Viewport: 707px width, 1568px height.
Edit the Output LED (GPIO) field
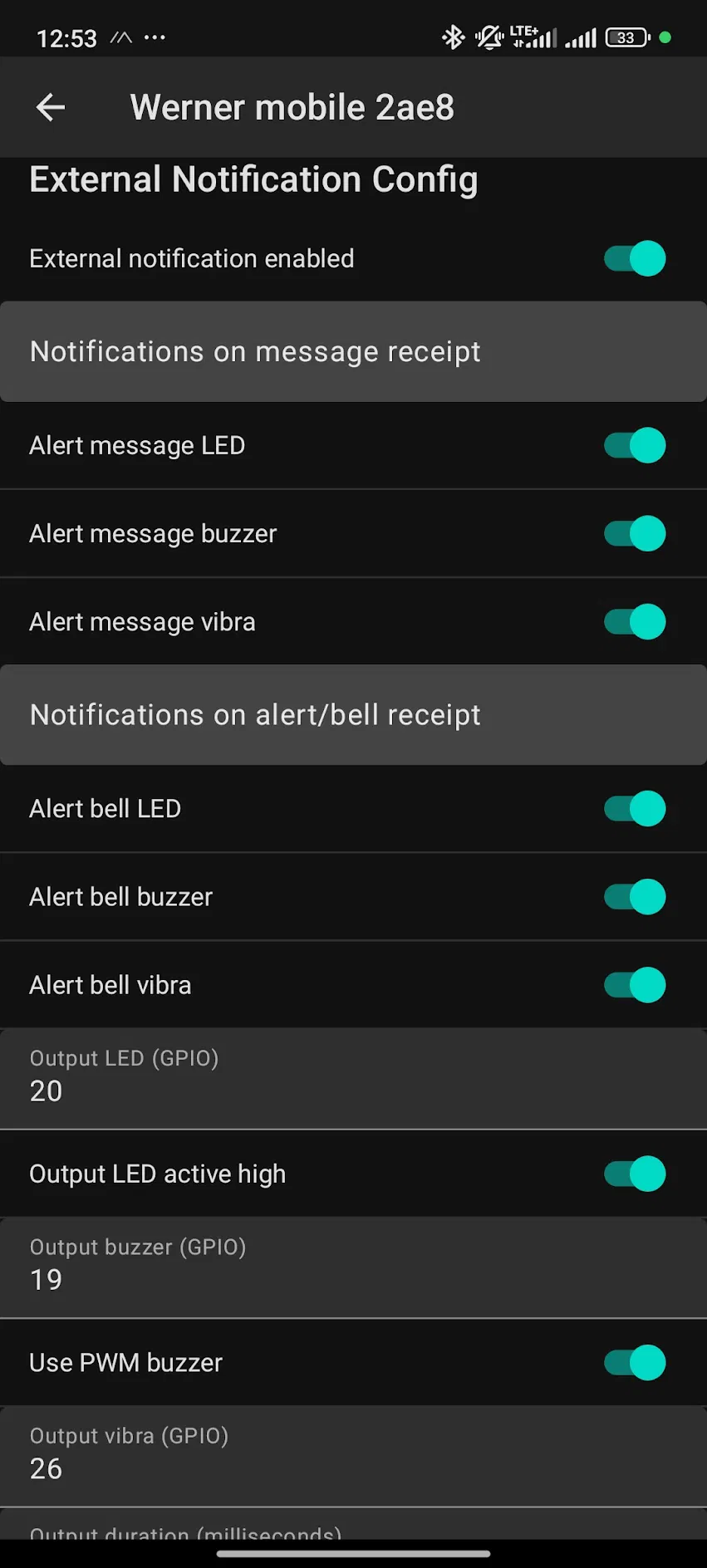(353, 1079)
